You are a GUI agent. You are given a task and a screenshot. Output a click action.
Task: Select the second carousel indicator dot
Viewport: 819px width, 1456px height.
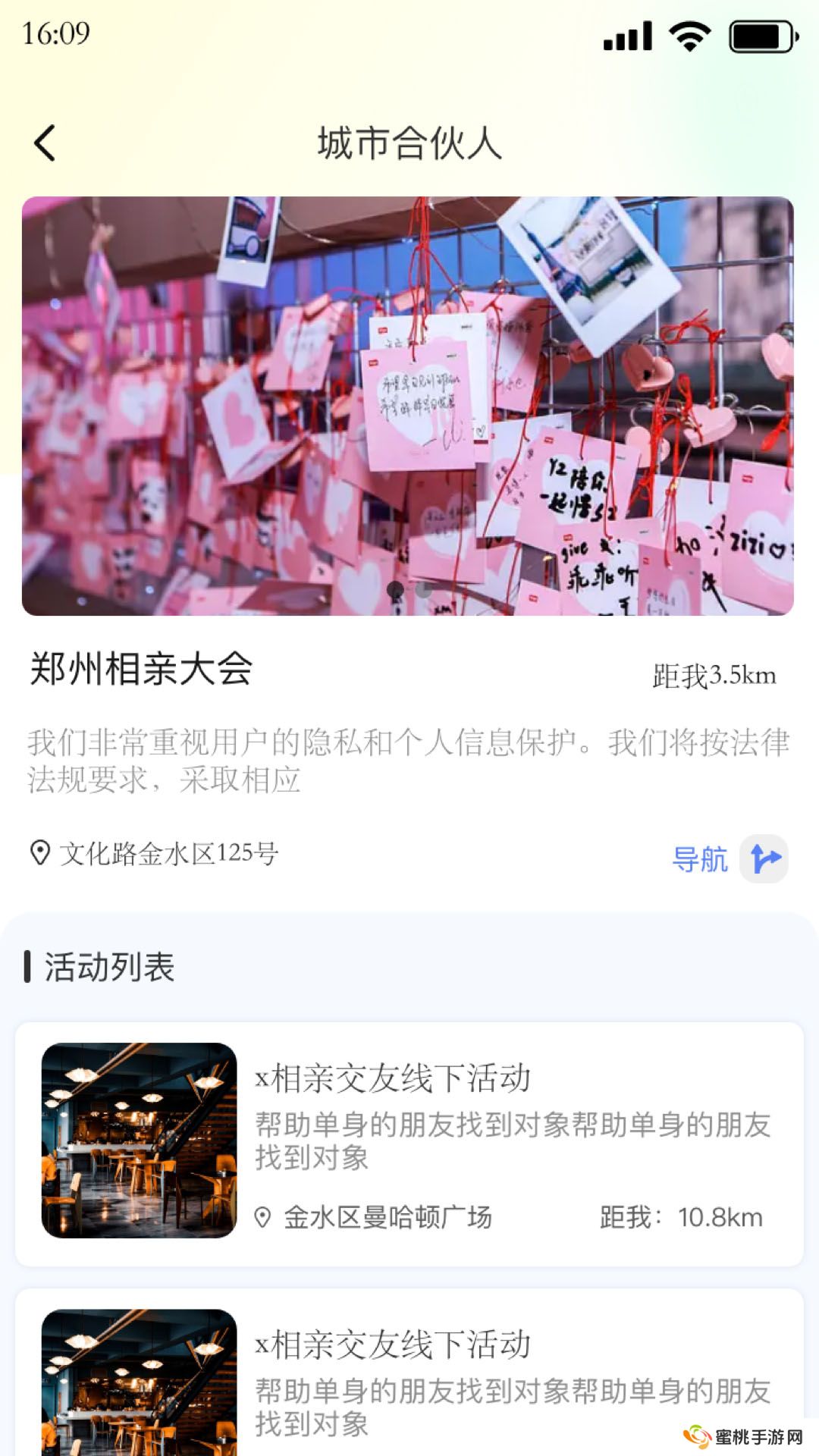coord(424,588)
